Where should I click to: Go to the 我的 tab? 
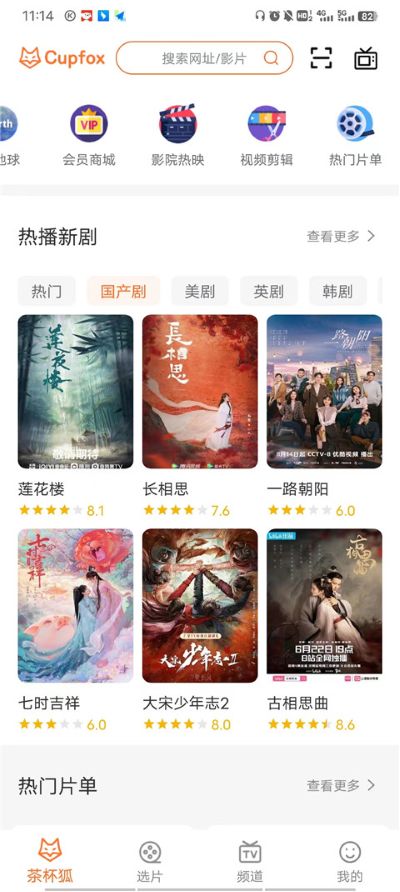point(349,862)
